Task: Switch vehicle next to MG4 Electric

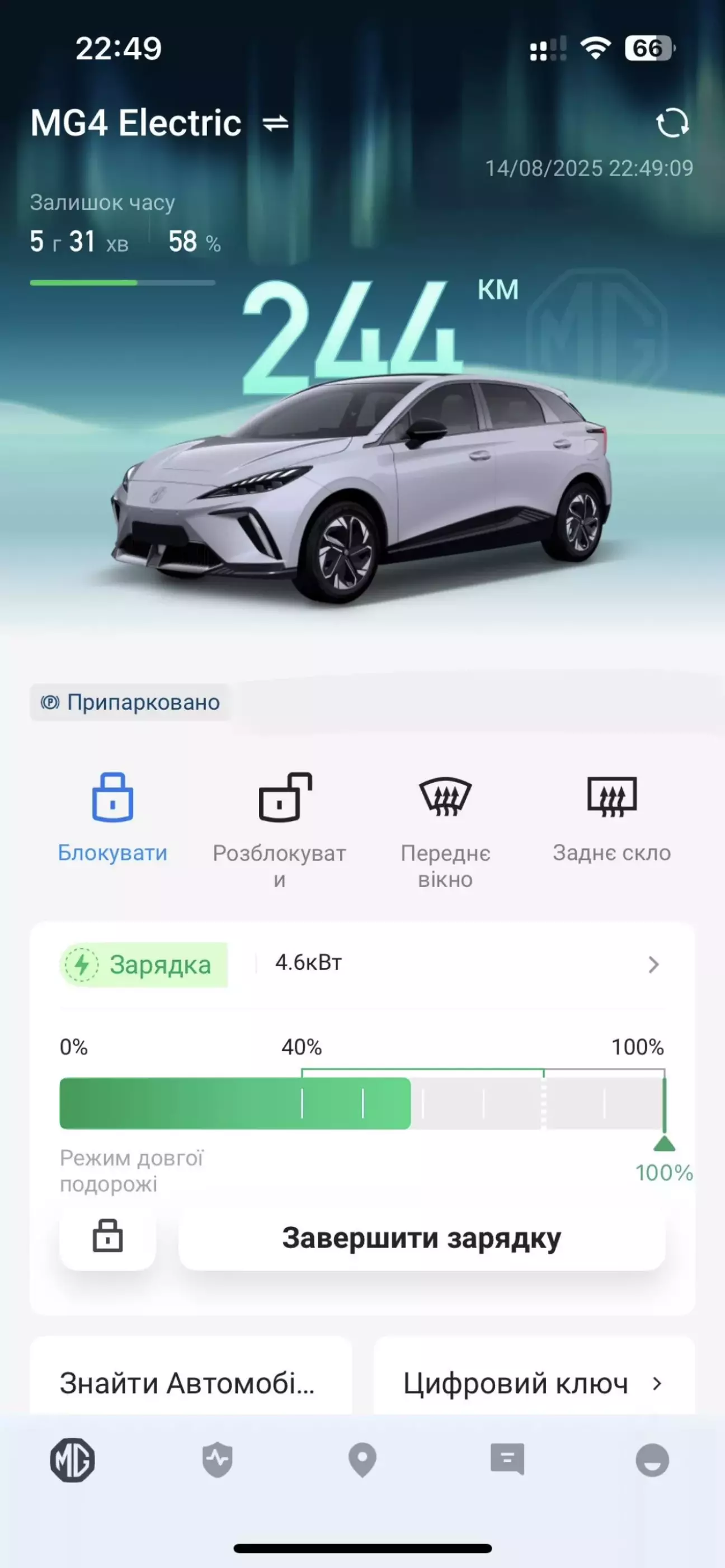Action: pyautogui.click(x=275, y=124)
